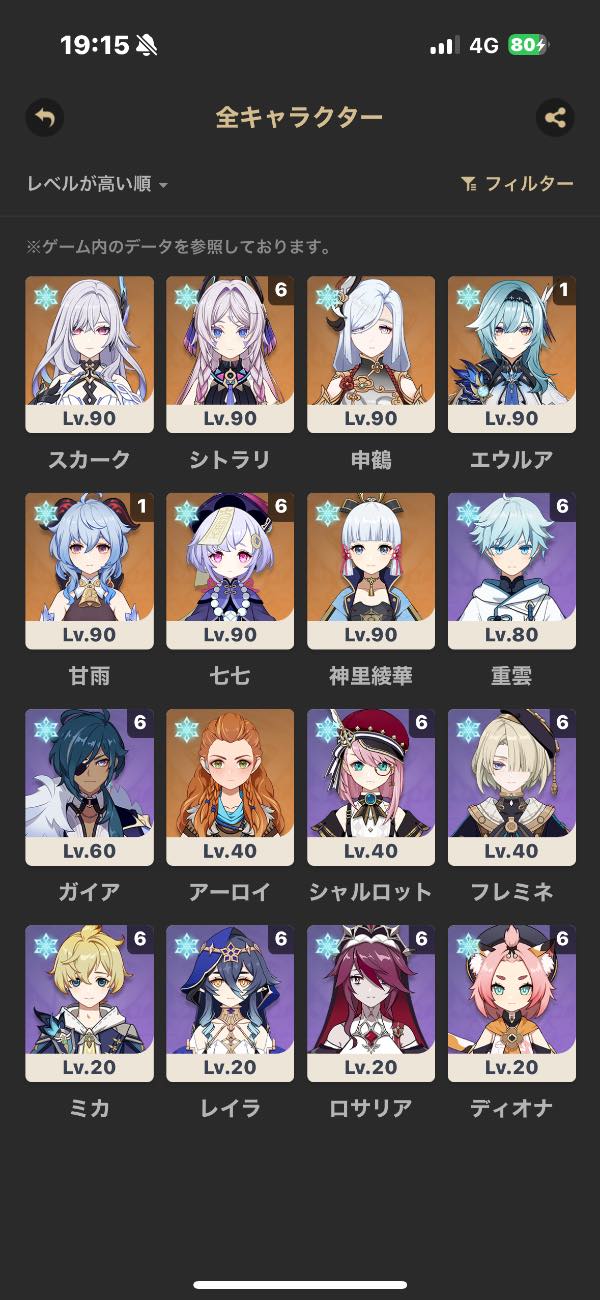This screenshot has height=1300, width=600.
Task: Go back using the arrow icon
Action: (x=44, y=118)
